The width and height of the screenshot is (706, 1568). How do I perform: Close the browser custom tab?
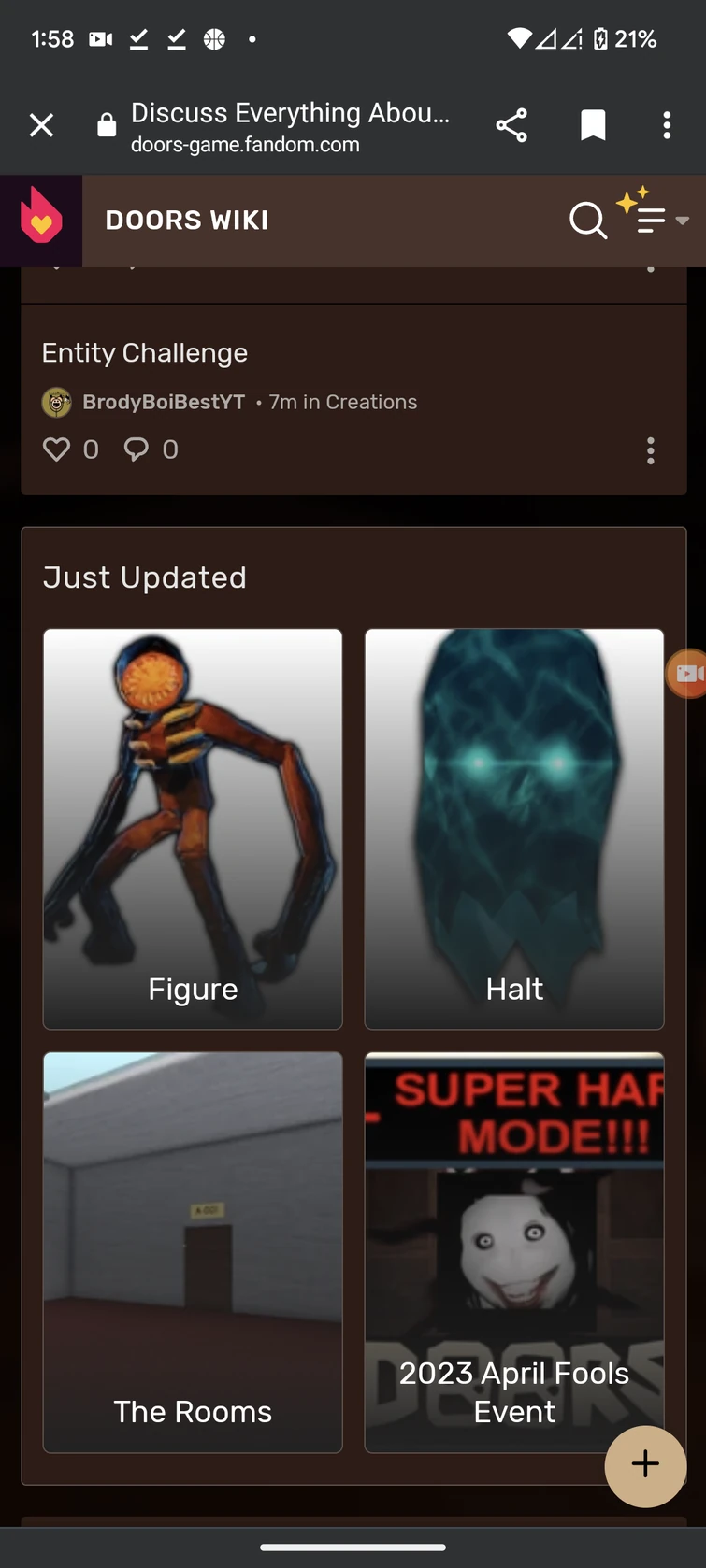41,125
